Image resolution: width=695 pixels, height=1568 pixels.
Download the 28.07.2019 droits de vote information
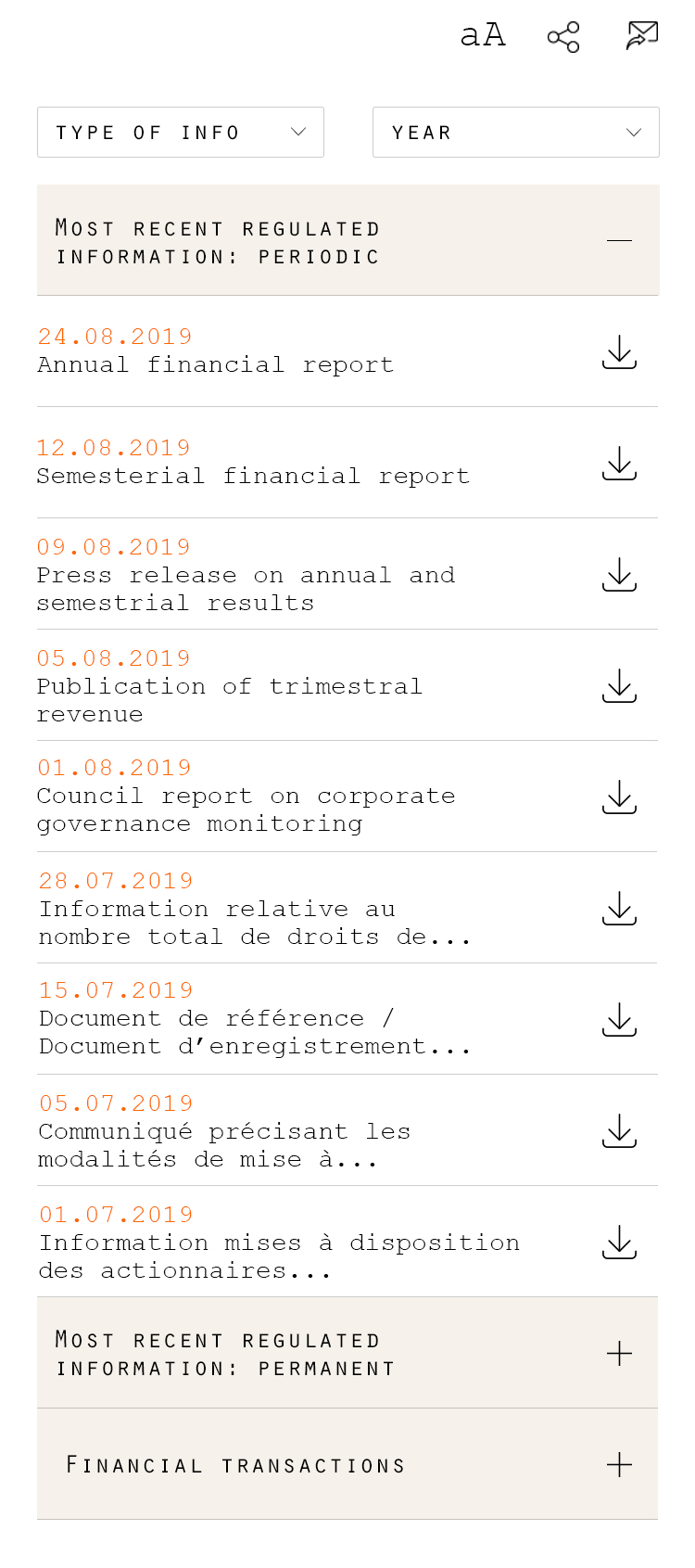tap(619, 909)
